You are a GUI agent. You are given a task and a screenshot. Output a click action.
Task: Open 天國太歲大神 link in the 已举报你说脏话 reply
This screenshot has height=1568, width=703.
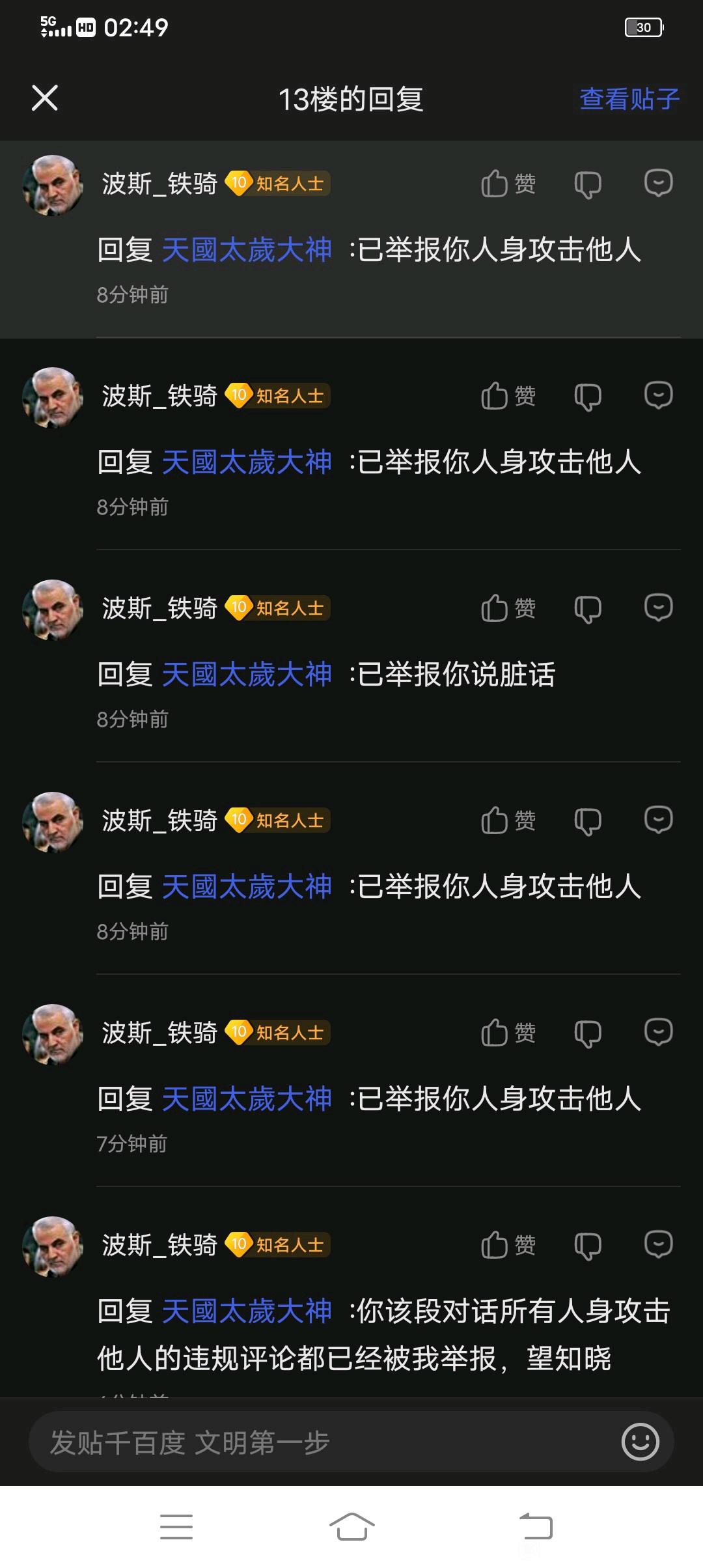pyautogui.click(x=247, y=674)
